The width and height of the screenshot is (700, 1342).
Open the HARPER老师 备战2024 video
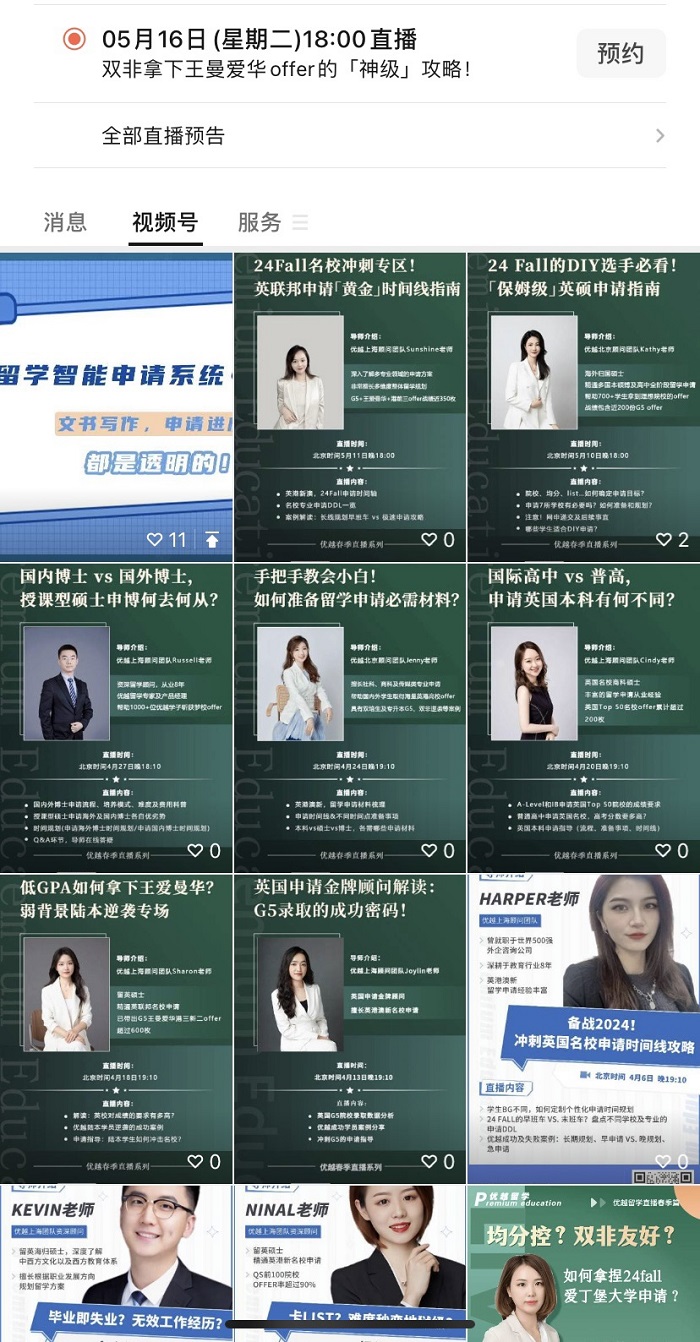[x=583, y=1028]
